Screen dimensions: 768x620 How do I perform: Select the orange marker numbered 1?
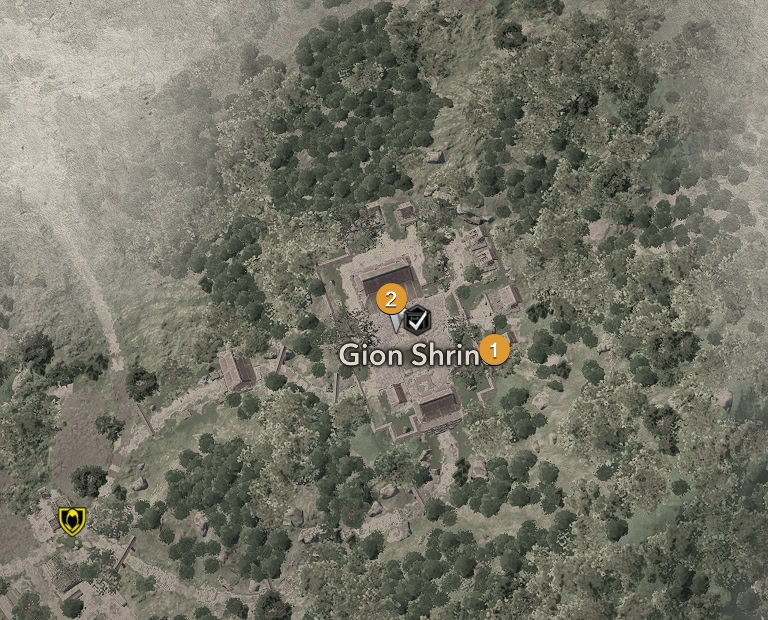point(494,351)
